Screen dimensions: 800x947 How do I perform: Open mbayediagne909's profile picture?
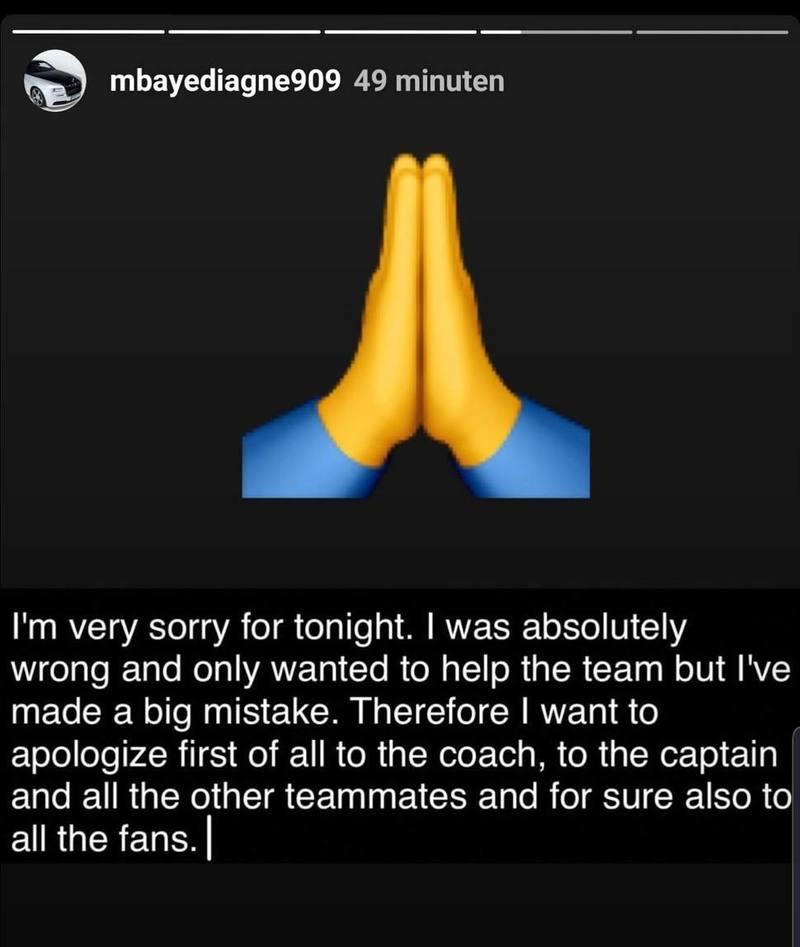click(x=53, y=80)
